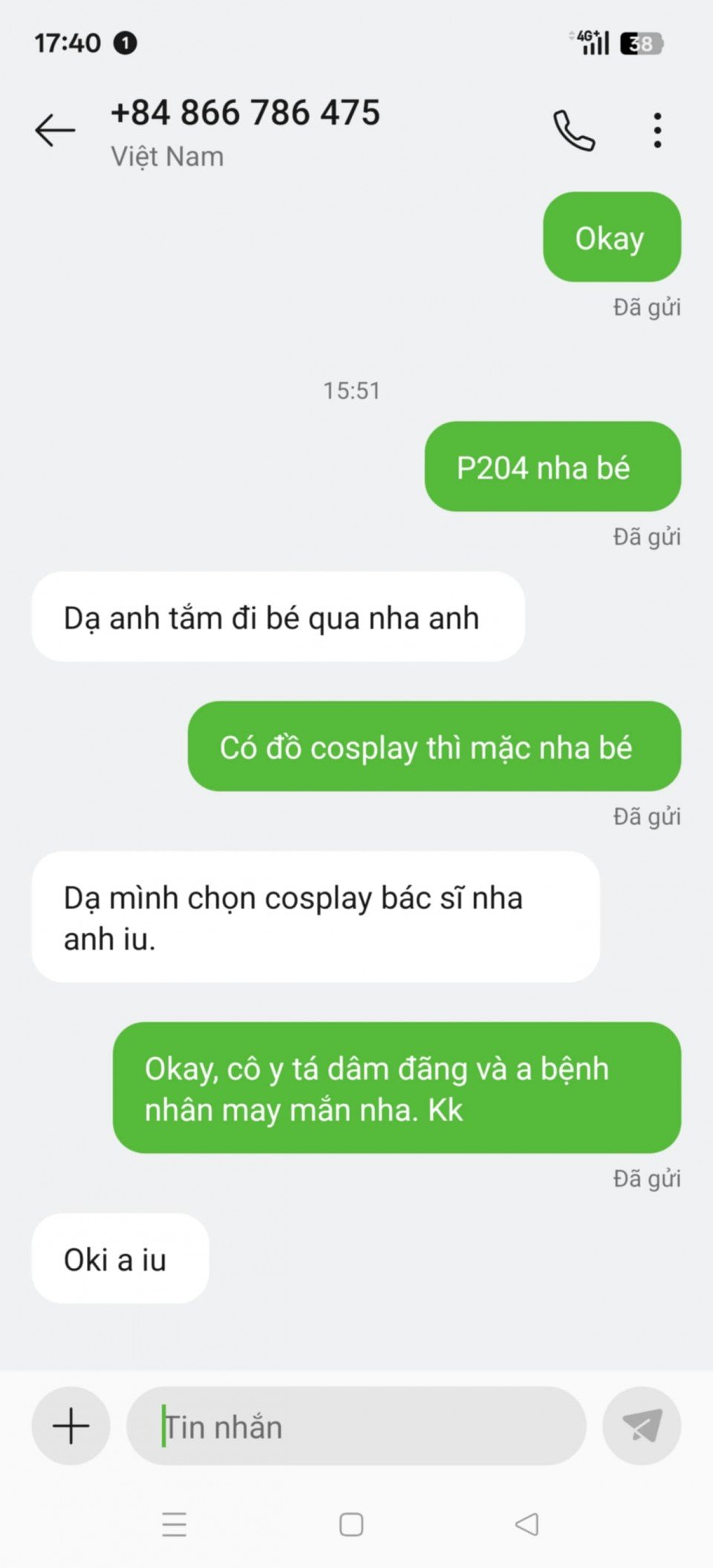713x1568 pixels.
Task: Open the three-dot overflow menu
Action: tap(657, 131)
